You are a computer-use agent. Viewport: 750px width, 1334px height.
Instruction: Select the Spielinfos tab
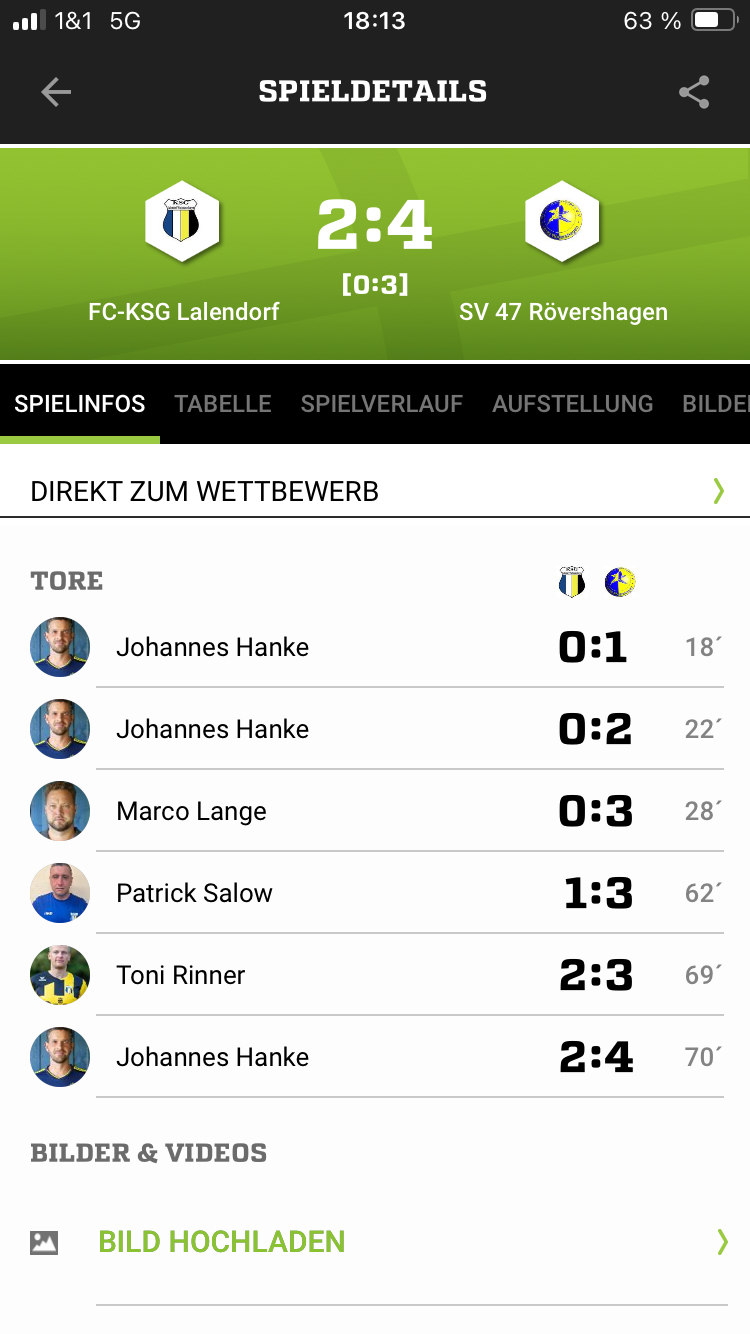point(80,404)
